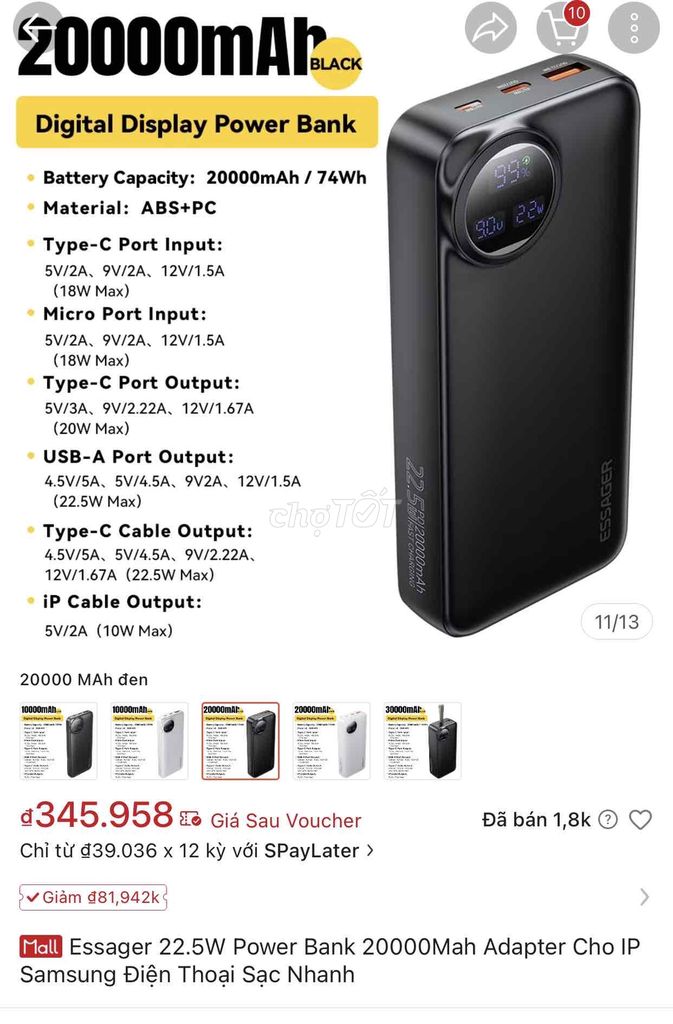Open the SPayLater installment details
This screenshot has height=1024, width=673.
pos(198,851)
